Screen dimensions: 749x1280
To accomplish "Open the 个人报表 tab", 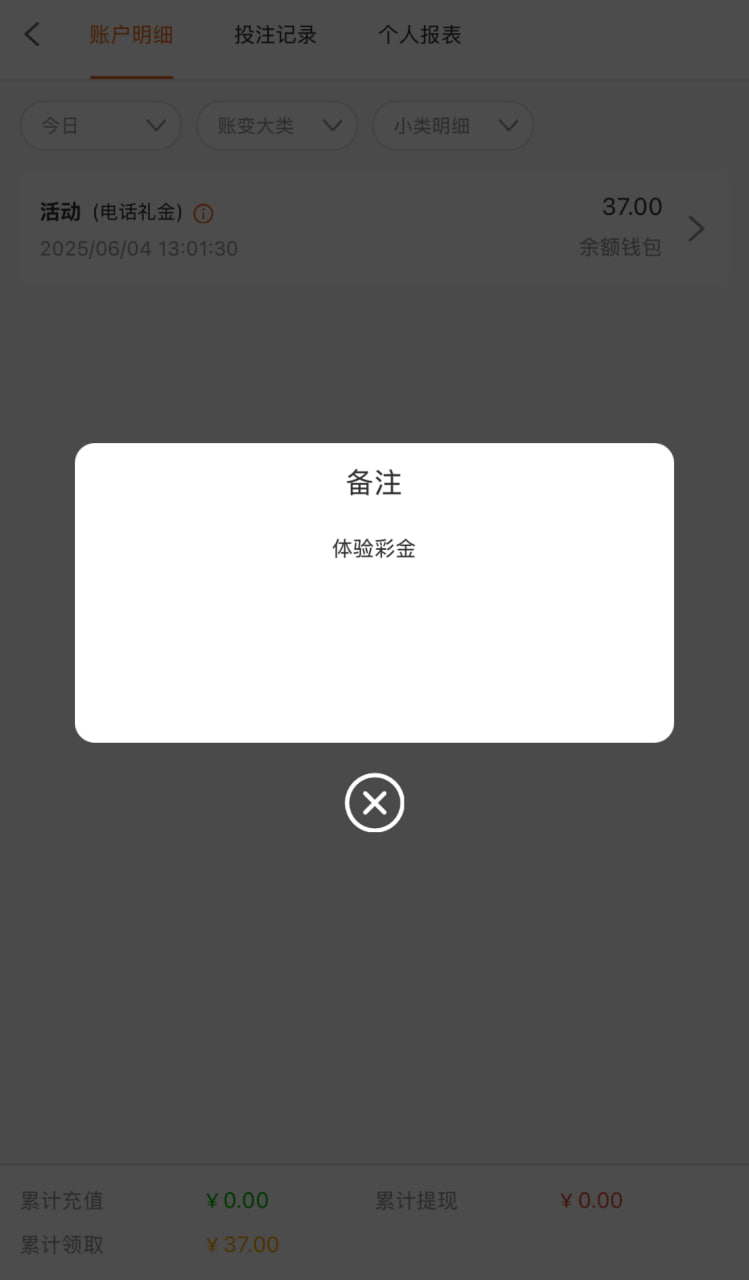I will tap(419, 35).
